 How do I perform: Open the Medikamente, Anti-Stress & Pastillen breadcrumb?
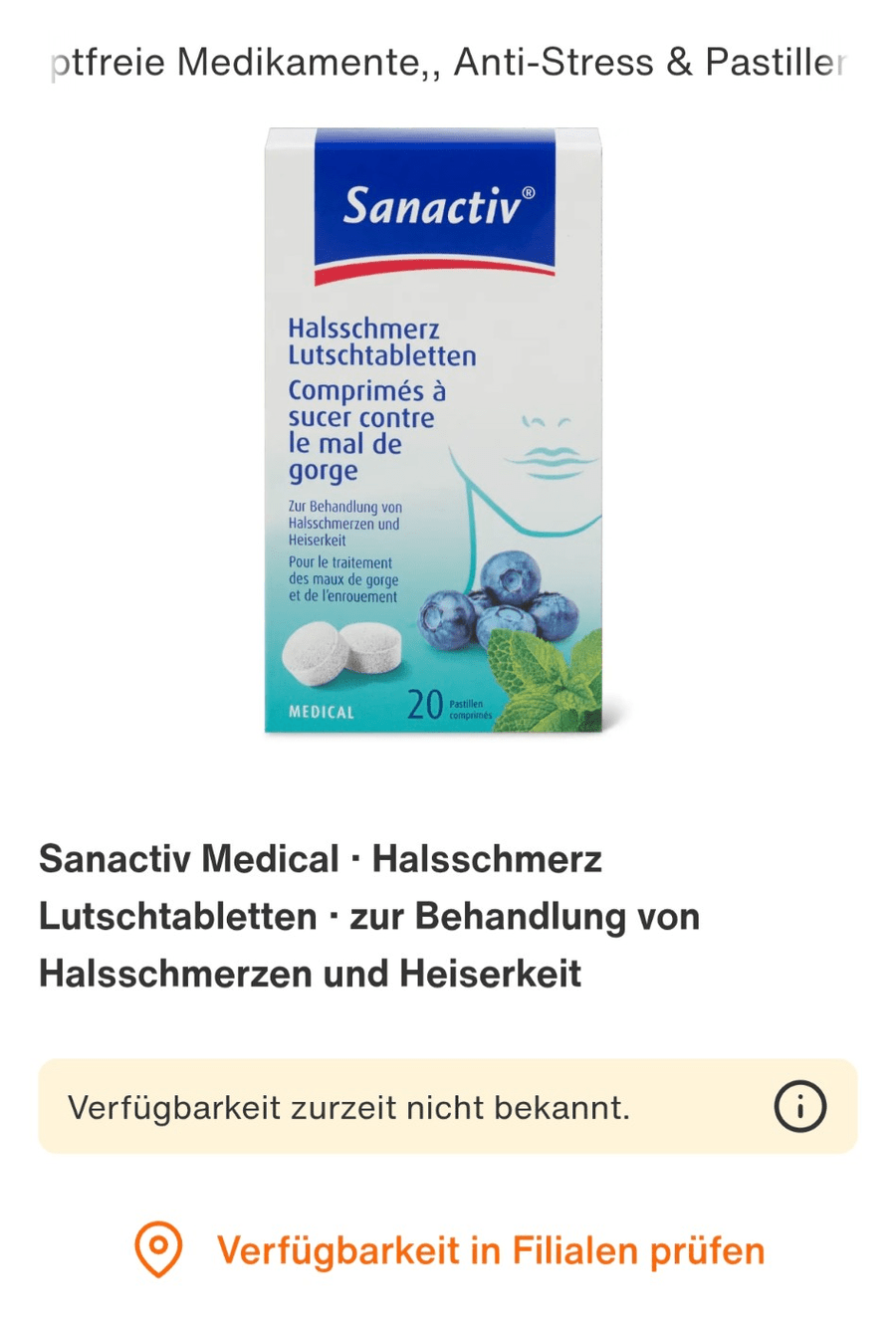pos(448,63)
